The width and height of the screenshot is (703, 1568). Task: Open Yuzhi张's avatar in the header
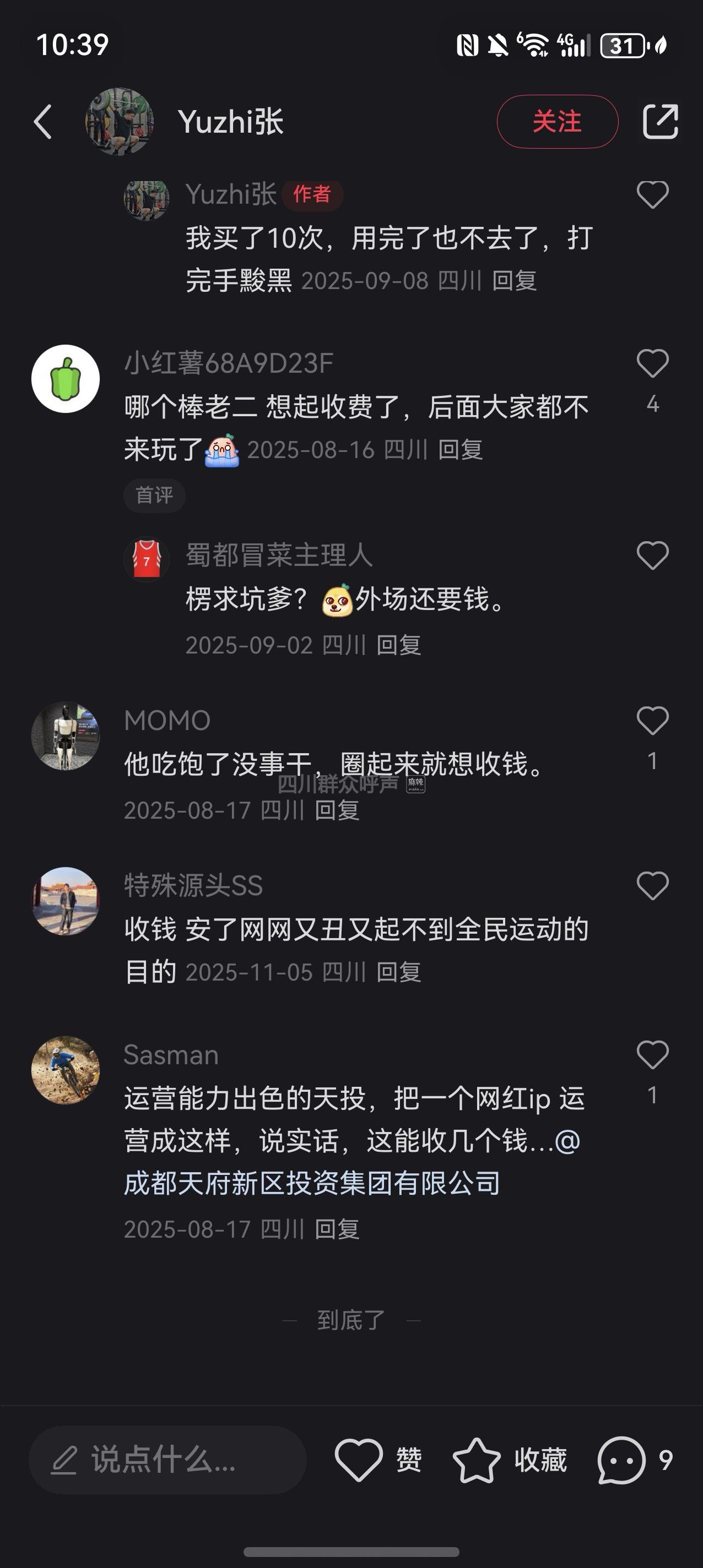[120, 122]
